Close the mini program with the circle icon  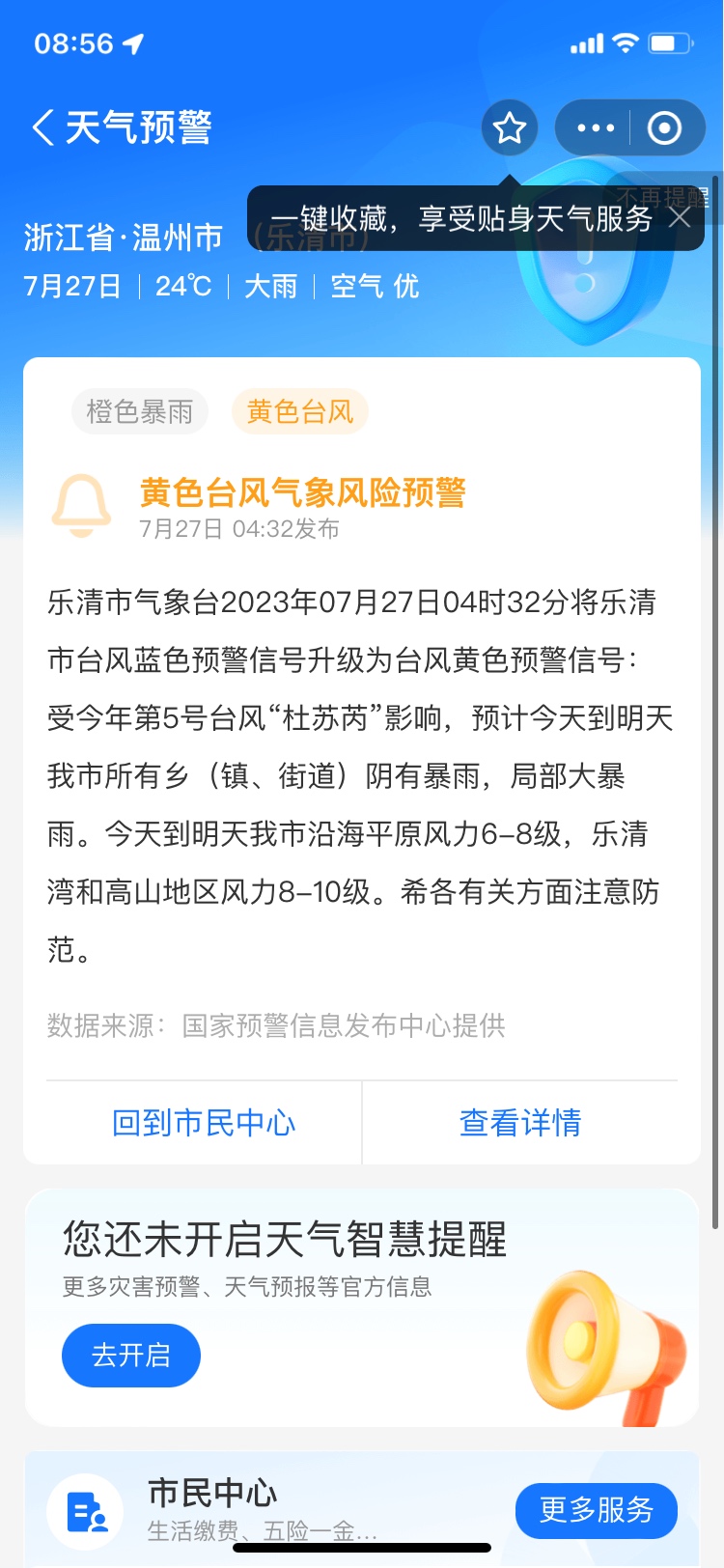664,127
